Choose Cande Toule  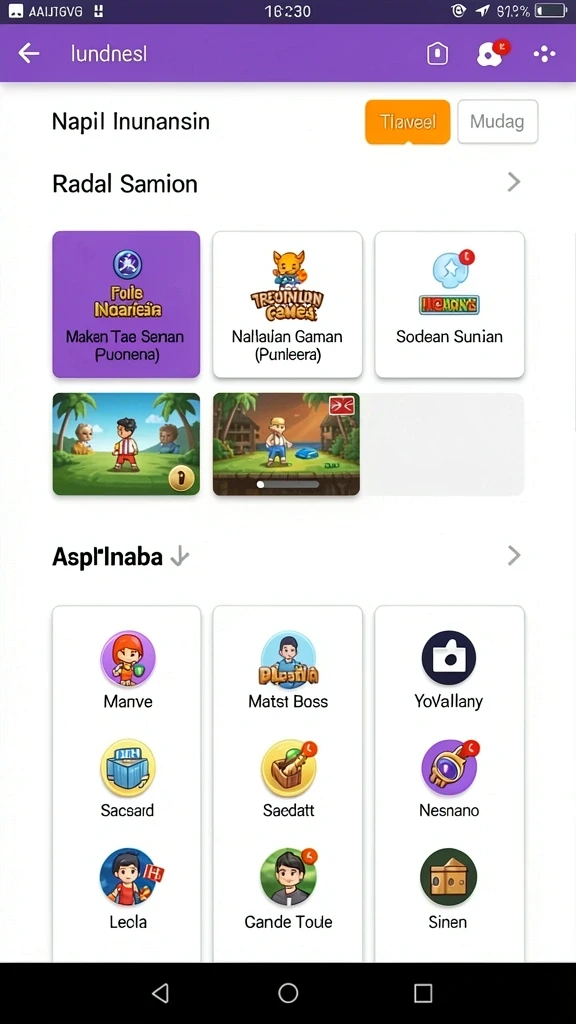288,889
